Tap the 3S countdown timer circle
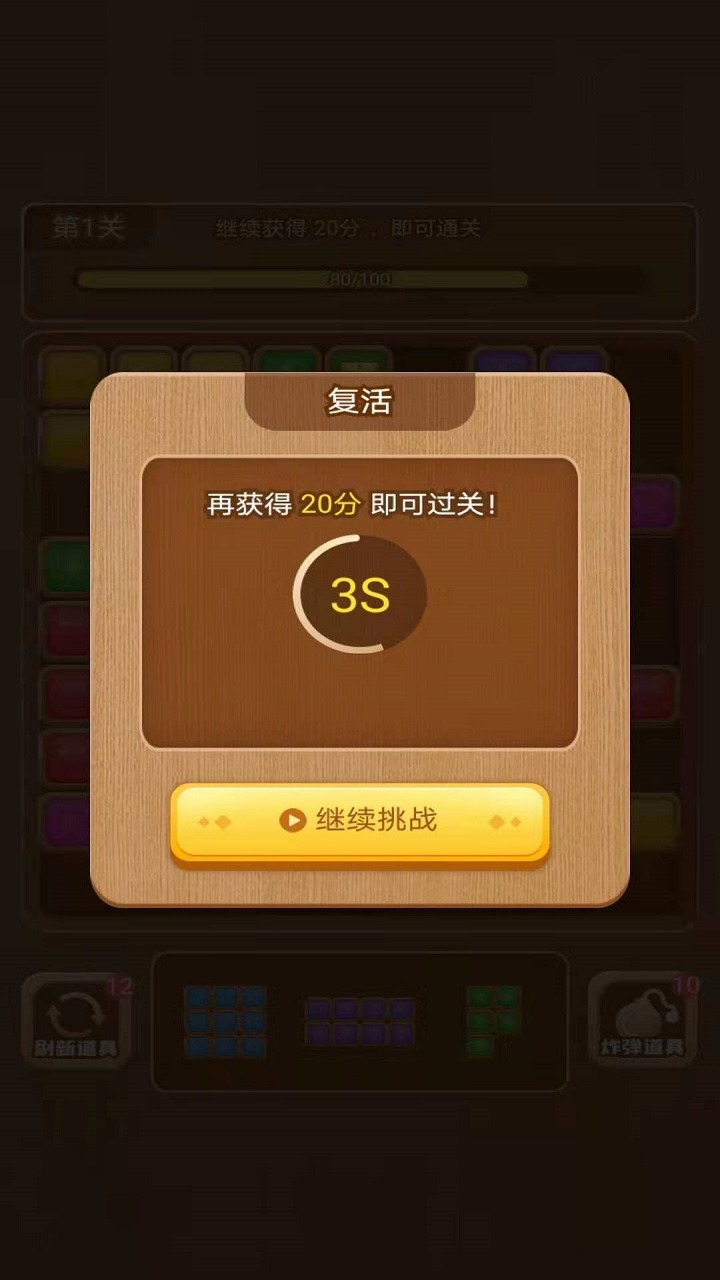This screenshot has height=1280, width=720. click(360, 594)
